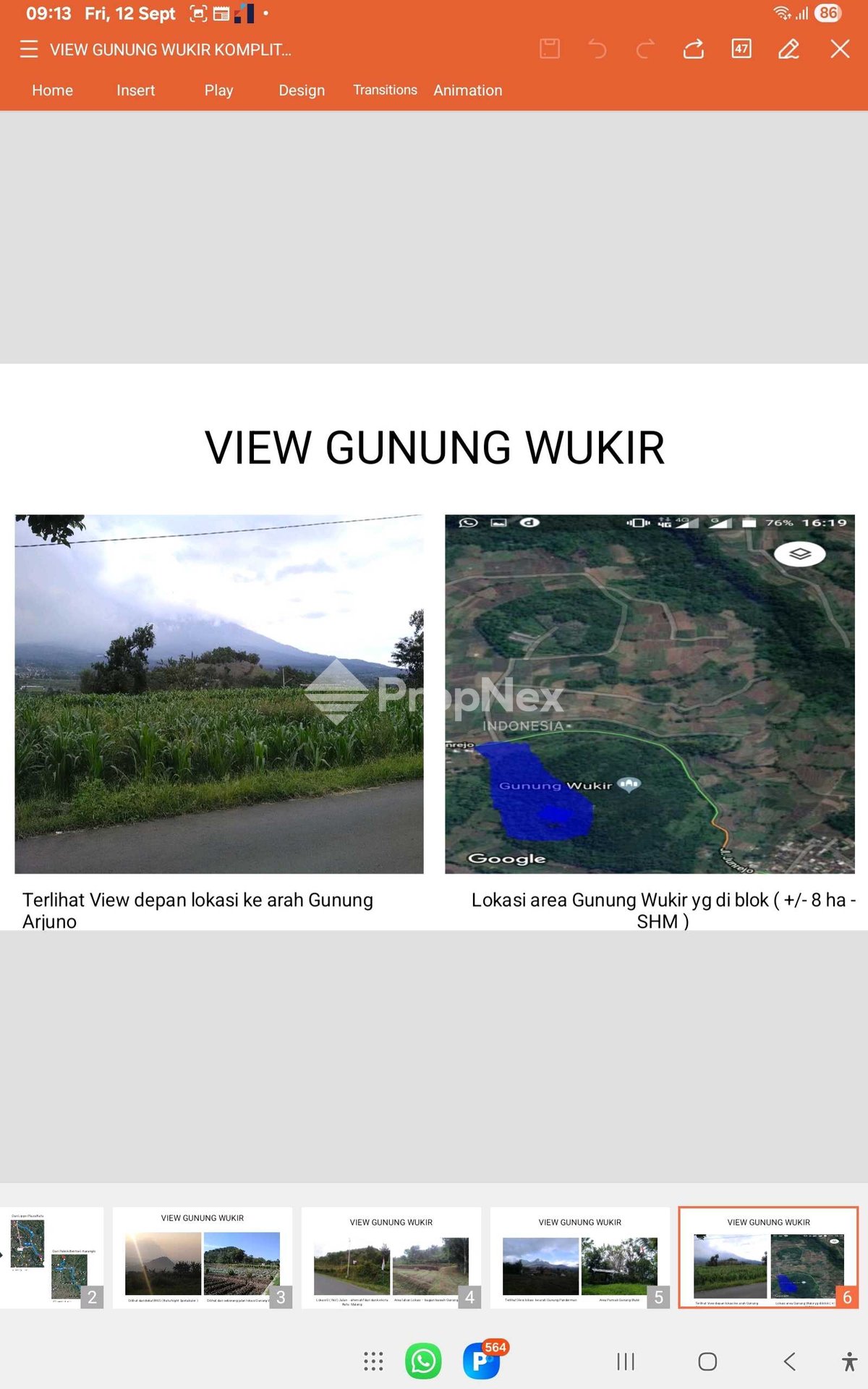Screen dimensions: 868x1389
Task: Jump to slide 4 thumbnail
Action: pos(391,1257)
